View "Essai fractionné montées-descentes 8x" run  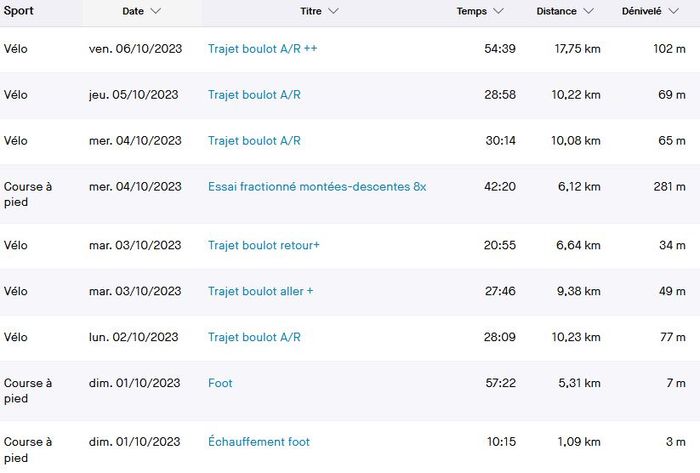tap(317, 187)
